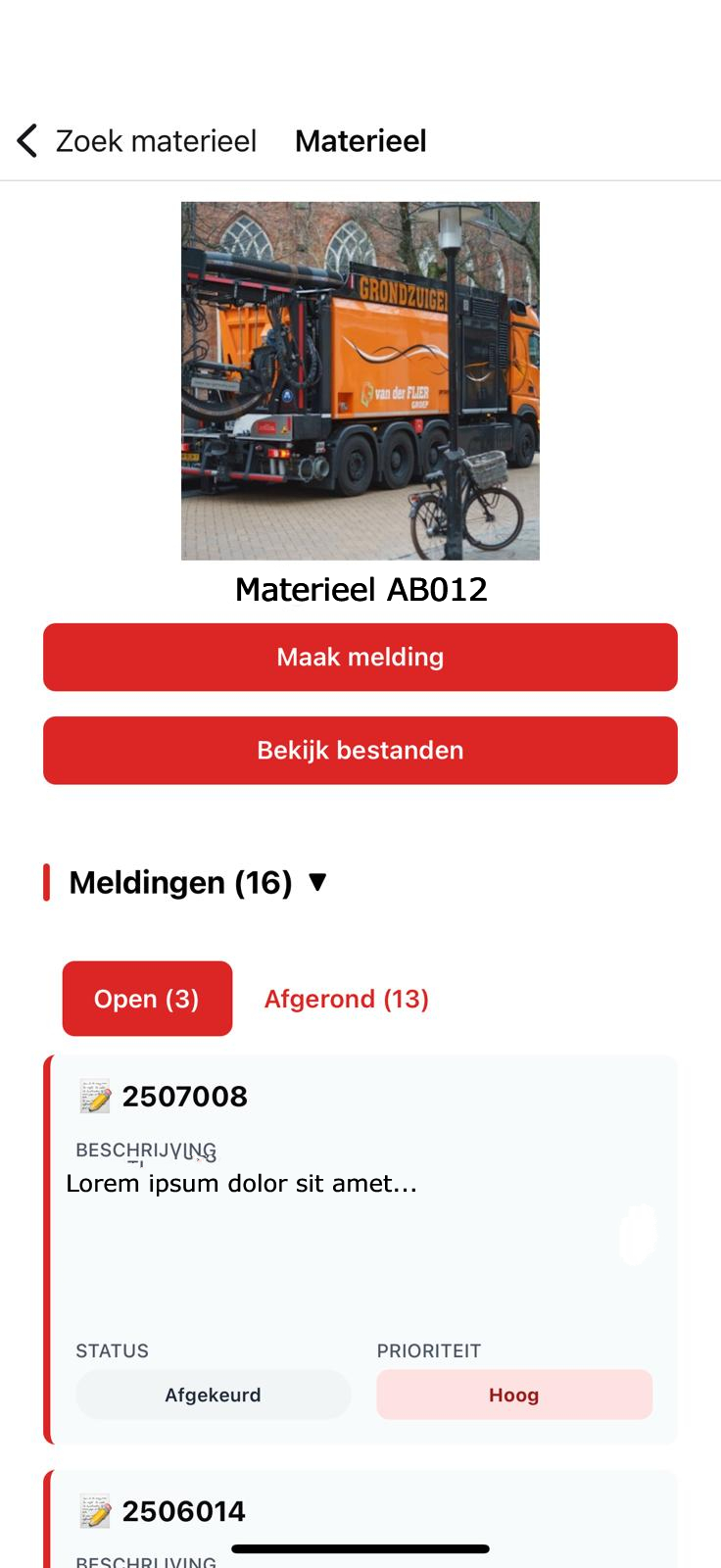
Task: Select the Open (3) tab
Action: point(146,998)
